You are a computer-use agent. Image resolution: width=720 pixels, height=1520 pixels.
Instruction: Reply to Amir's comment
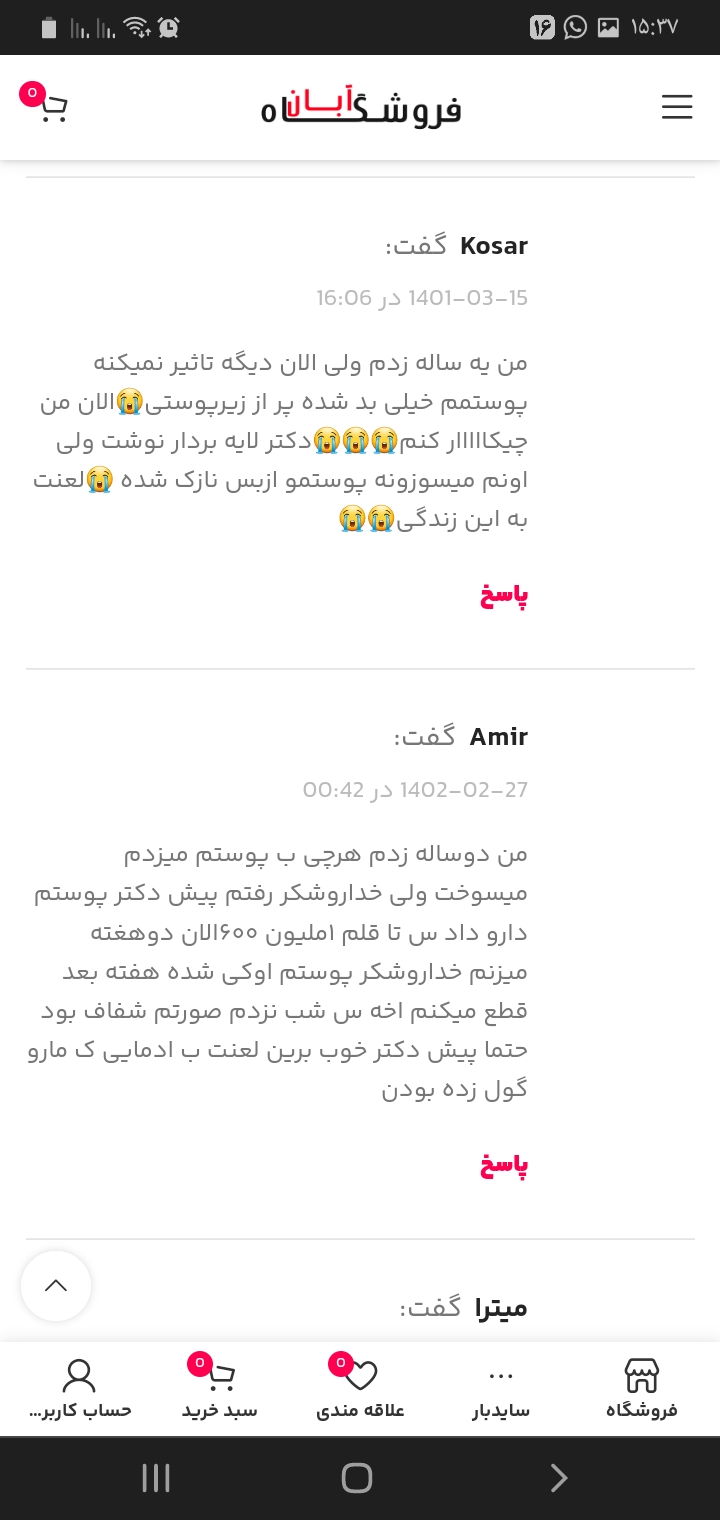(504, 1166)
